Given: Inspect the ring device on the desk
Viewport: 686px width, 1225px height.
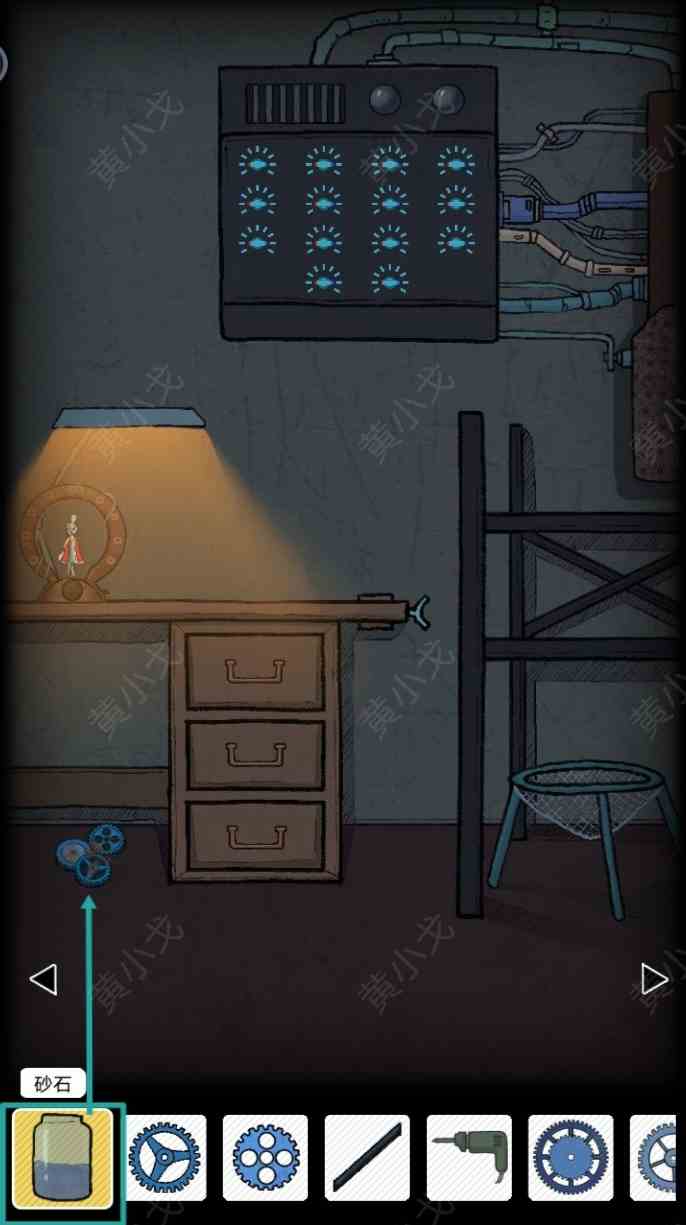Looking at the screenshot, I should [x=73, y=543].
